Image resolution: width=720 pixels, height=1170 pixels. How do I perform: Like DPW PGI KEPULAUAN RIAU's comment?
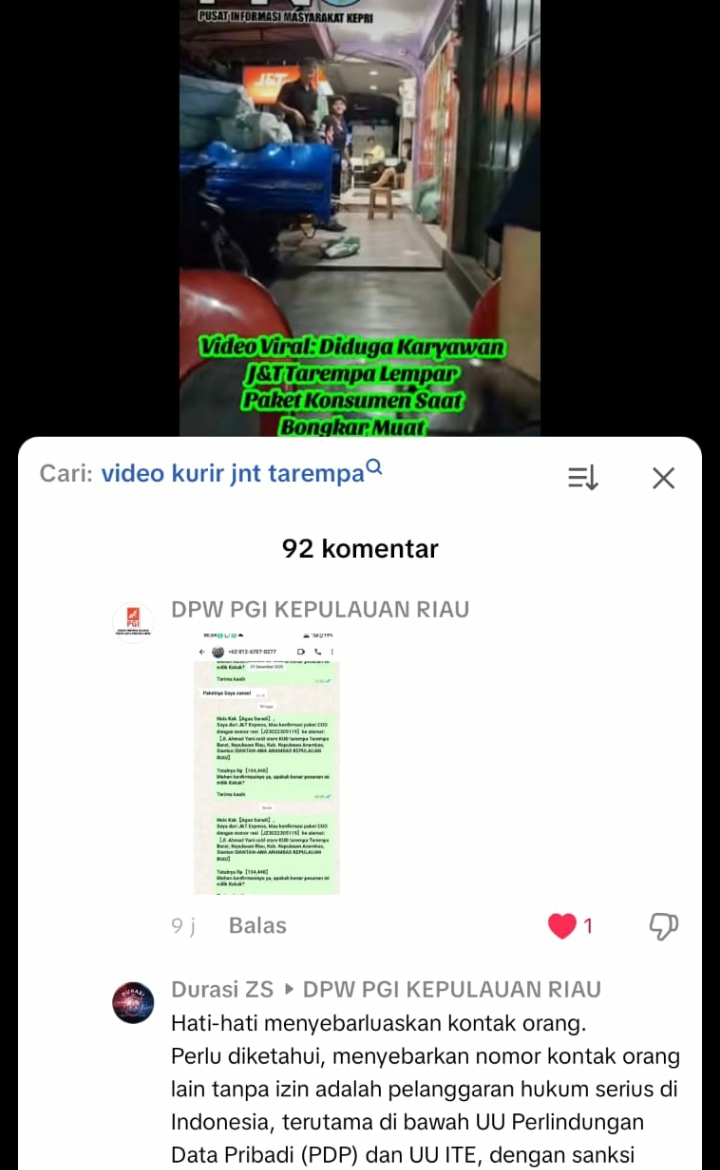pyautogui.click(x=562, y=926)
